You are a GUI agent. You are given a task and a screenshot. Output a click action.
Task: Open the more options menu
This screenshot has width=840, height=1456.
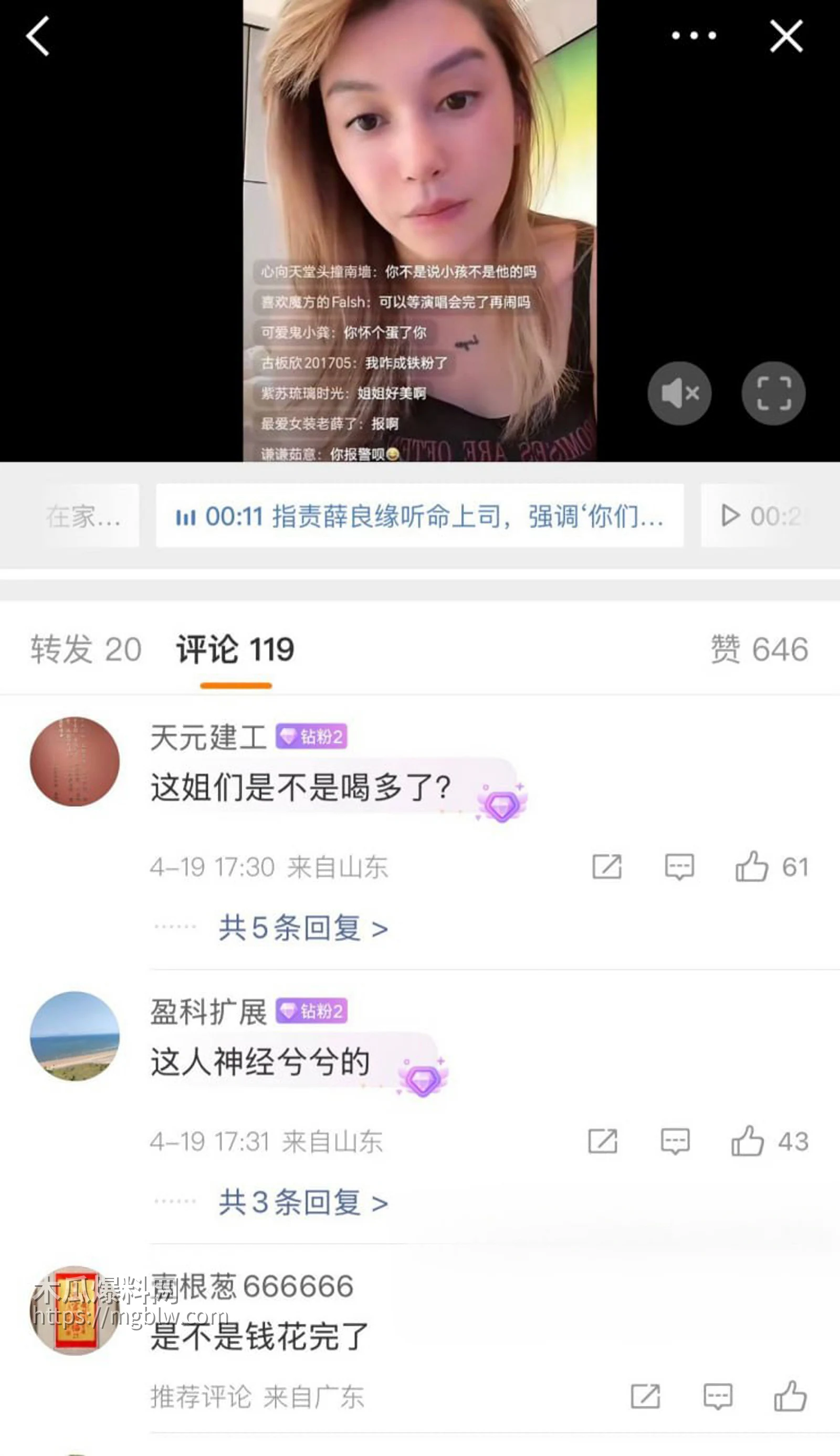coord(692,36)
